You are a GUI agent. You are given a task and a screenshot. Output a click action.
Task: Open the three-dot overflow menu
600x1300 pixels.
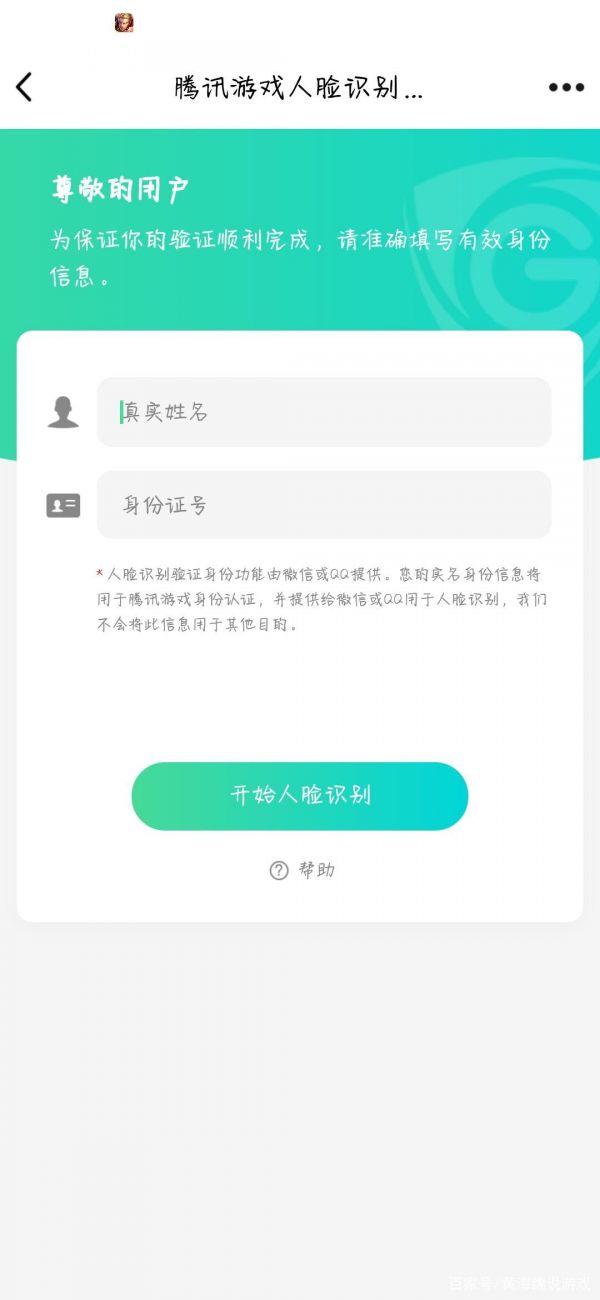pyautogui.click(x=566, y=87)
